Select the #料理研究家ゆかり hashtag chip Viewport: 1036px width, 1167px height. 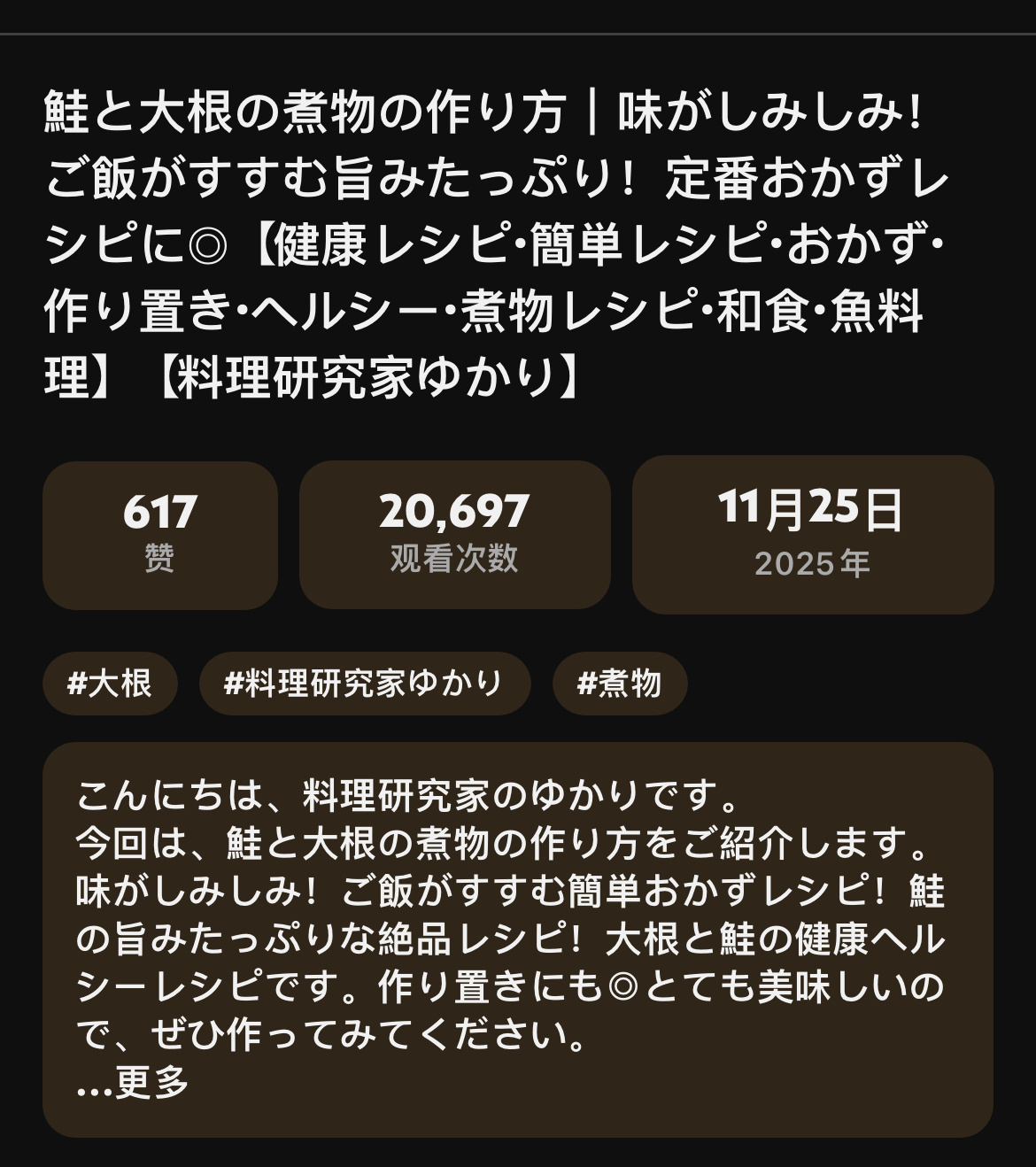[x=364, y=684]
